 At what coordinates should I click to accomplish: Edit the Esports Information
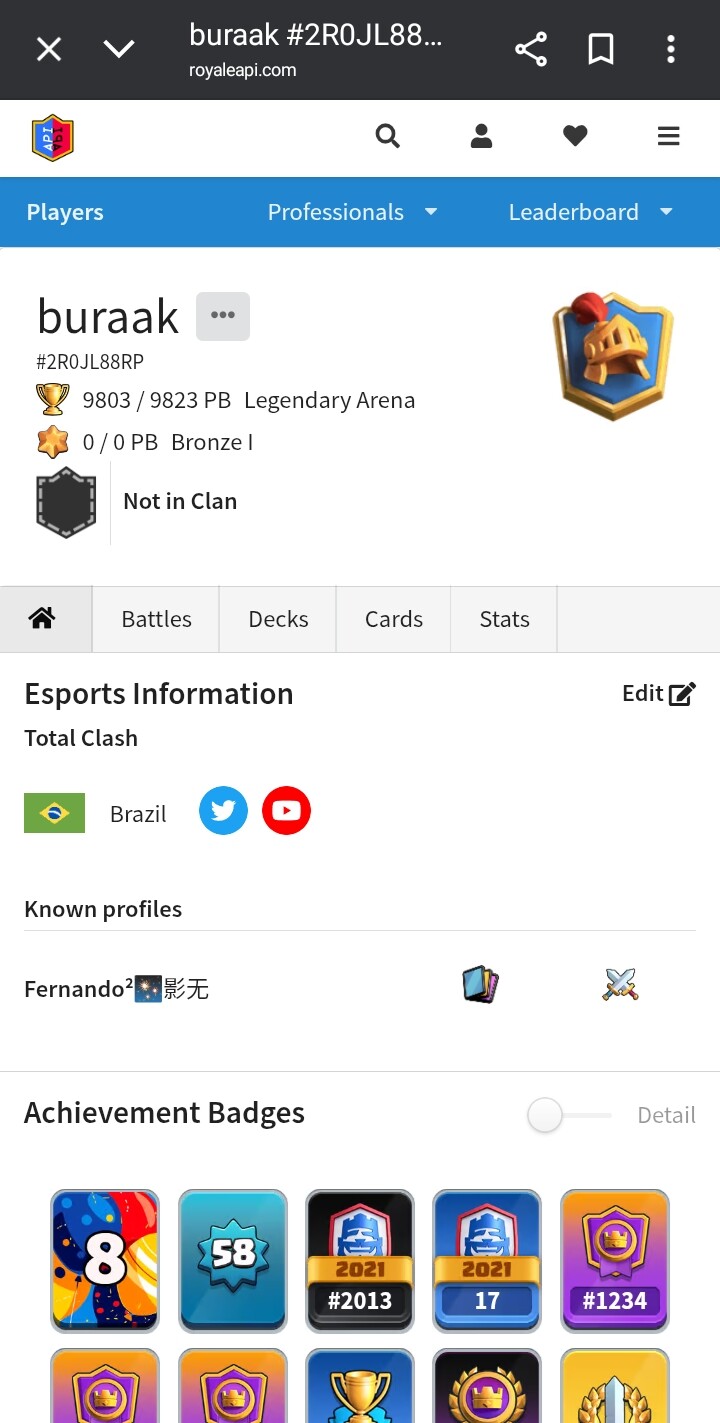[x=658, y=694]
